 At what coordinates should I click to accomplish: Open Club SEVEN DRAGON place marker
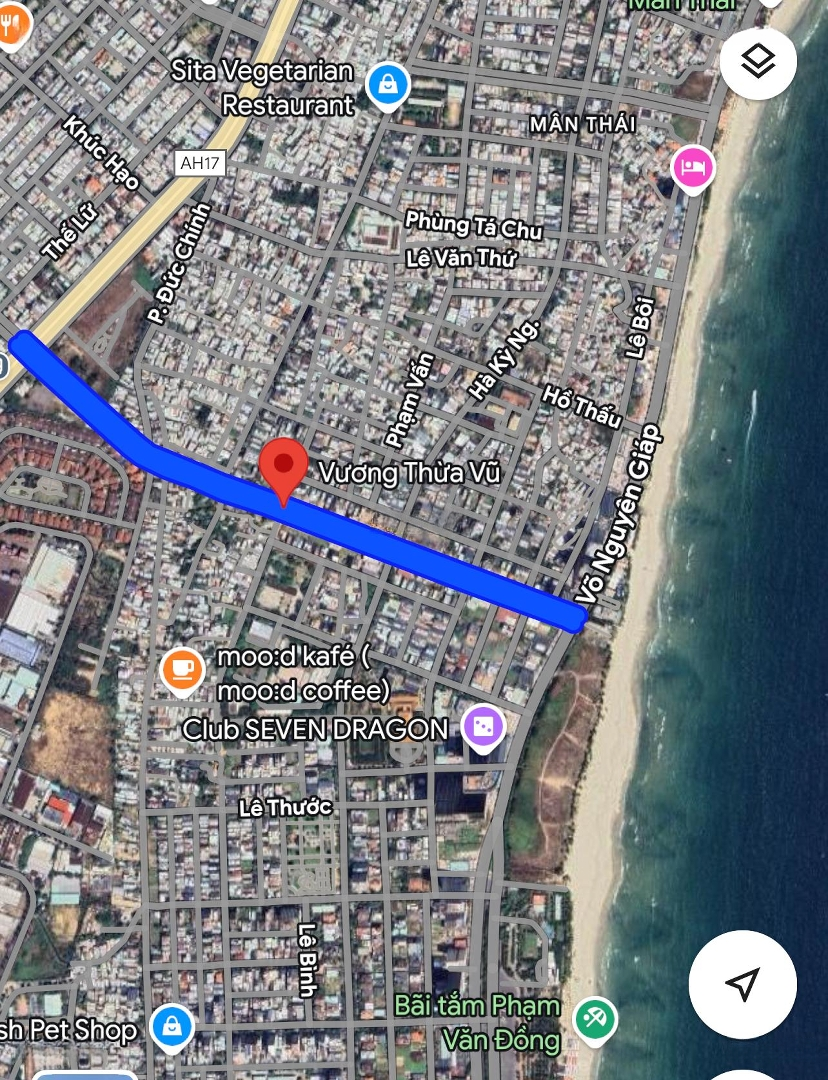[x=484, y=729]
